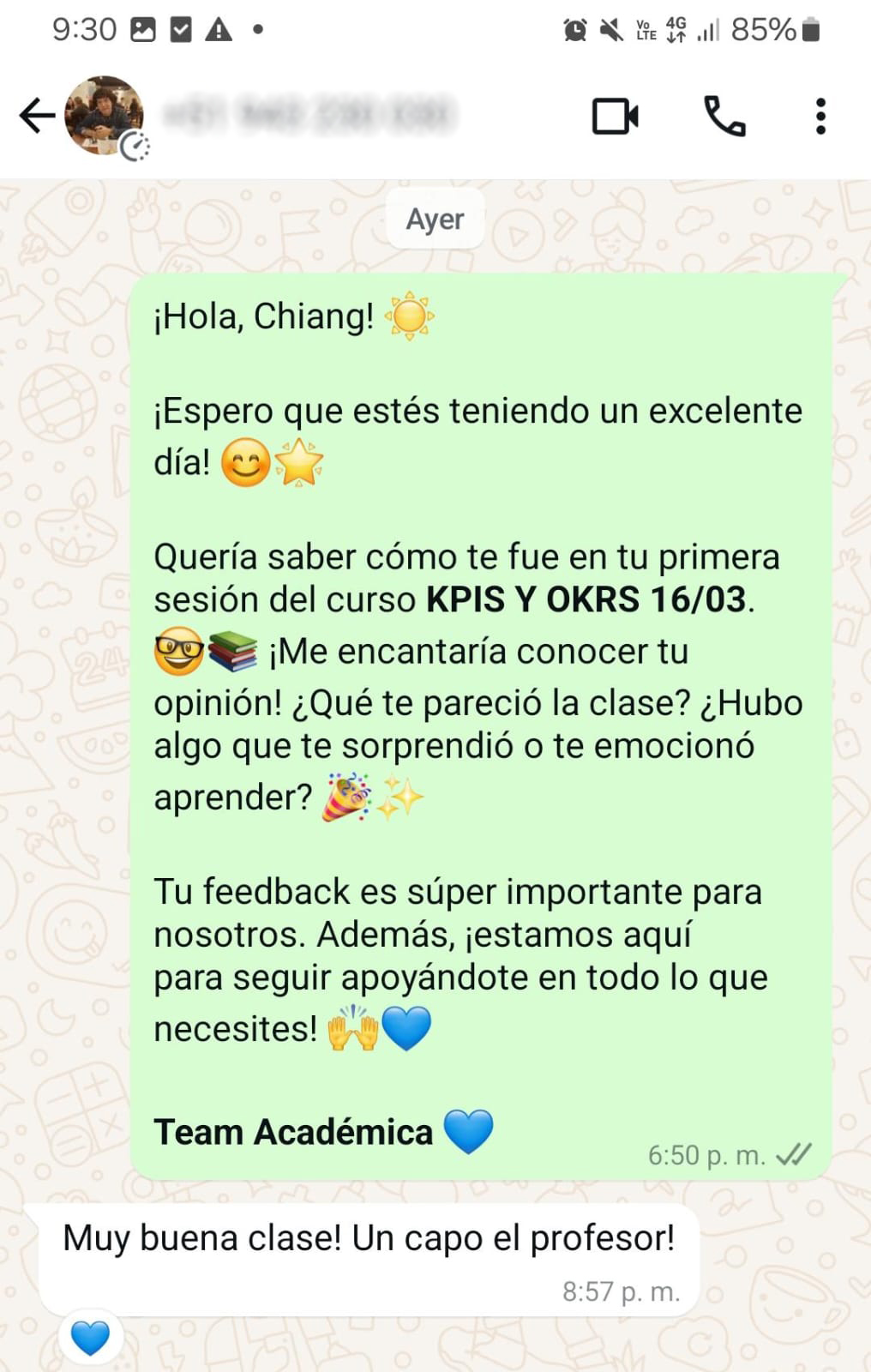Start a video call
The image size is (871, 1372).
coord(615,117)
